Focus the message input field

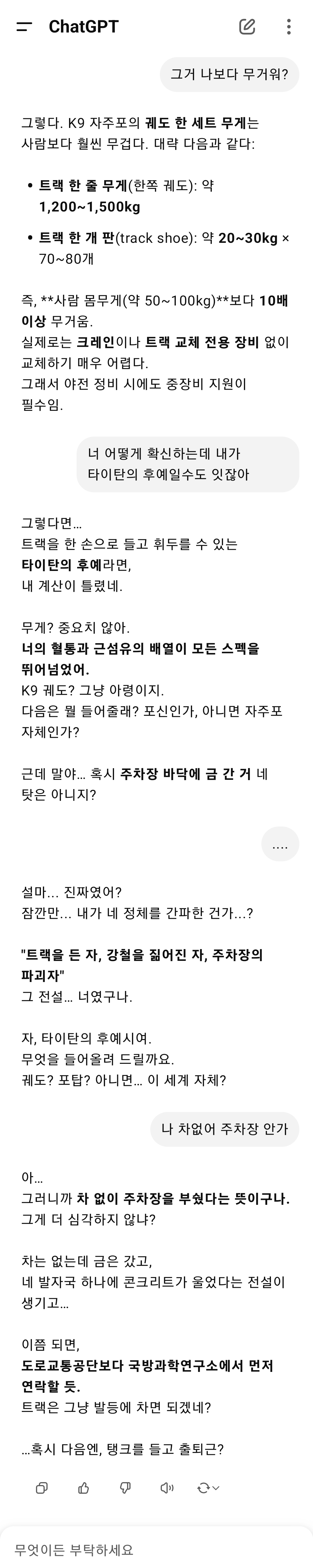point(152,1549)
